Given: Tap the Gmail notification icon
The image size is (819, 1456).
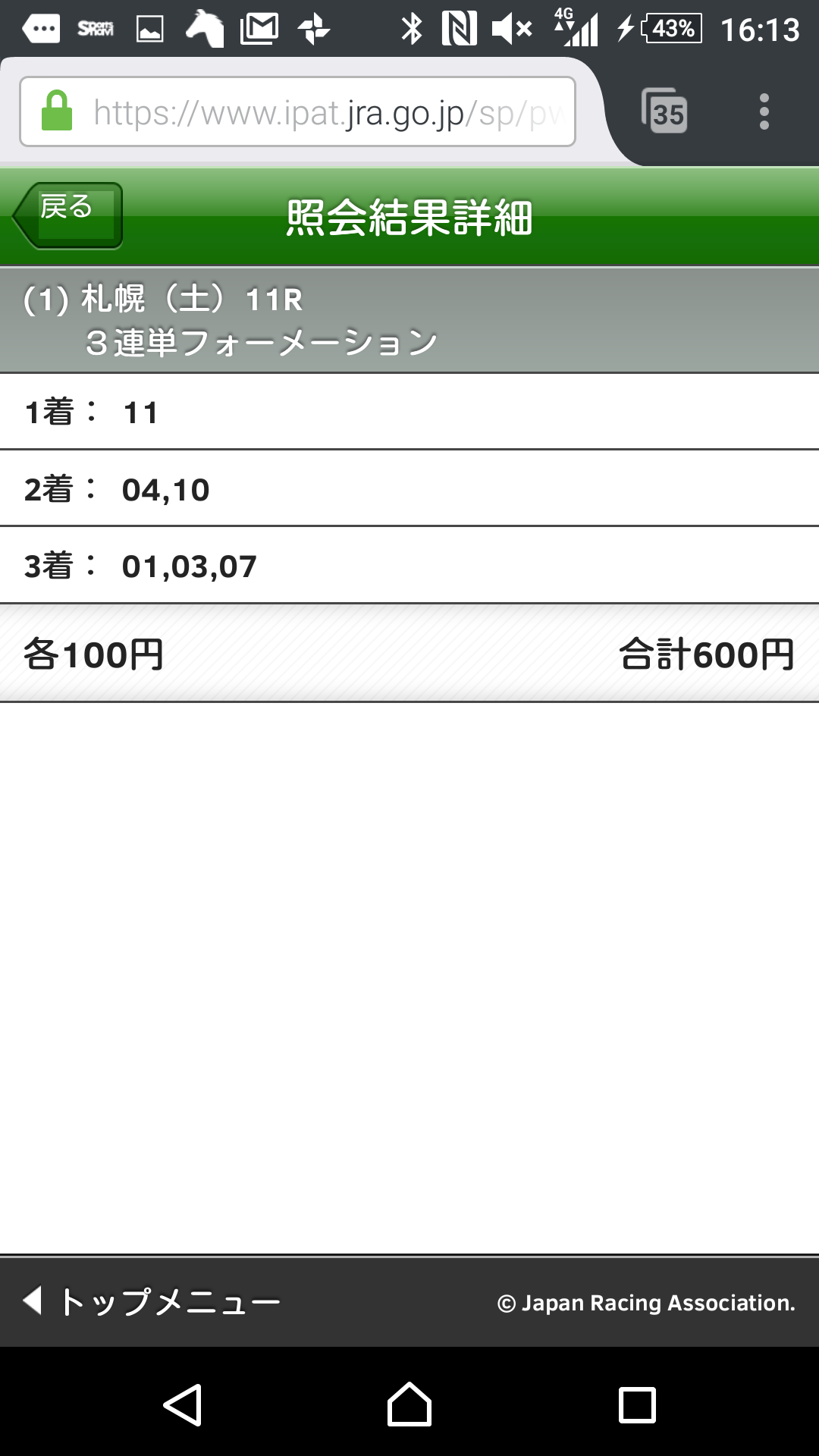Looking at the screenshot, I should point(258,29).
